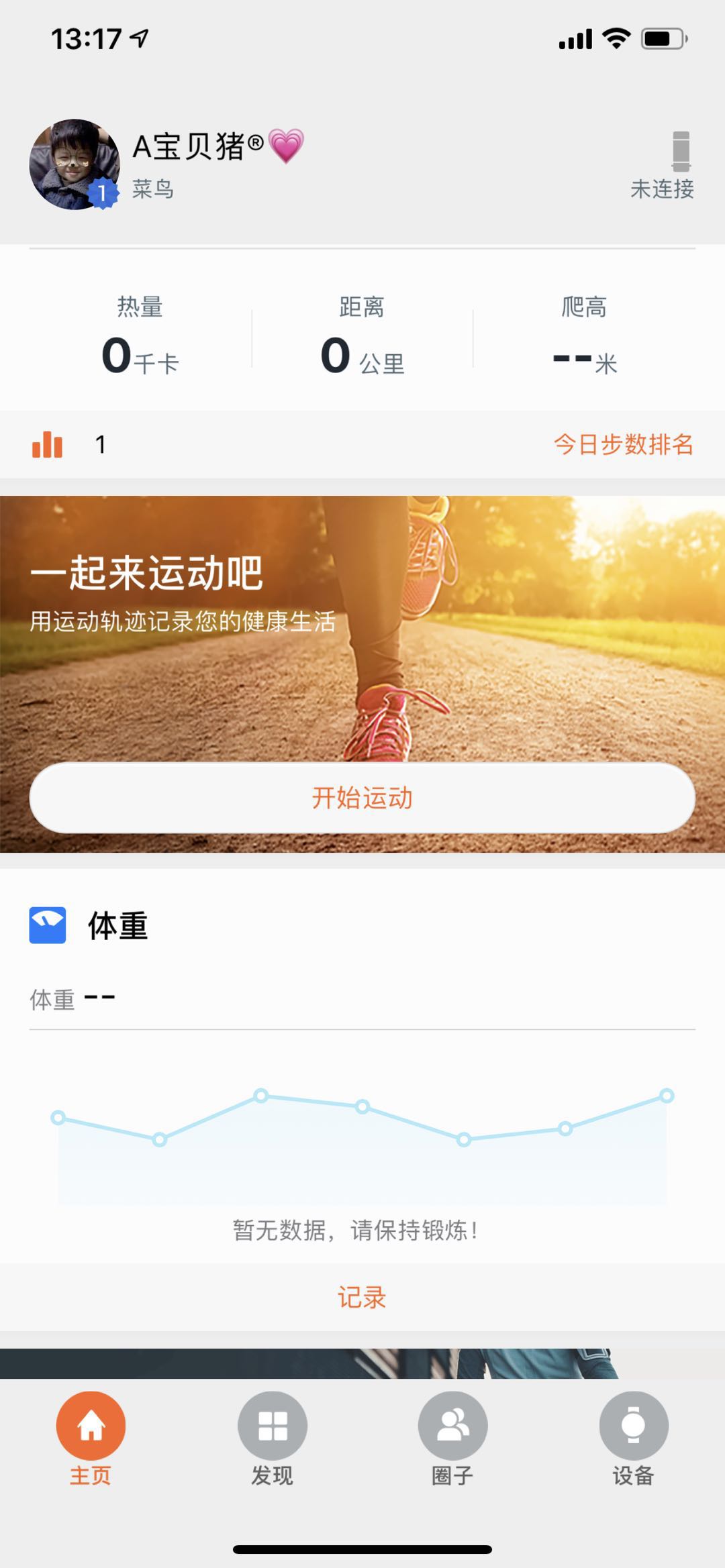Open the profile avatar of A宝贝猪

pyautogui.click(x=74, y=164)
